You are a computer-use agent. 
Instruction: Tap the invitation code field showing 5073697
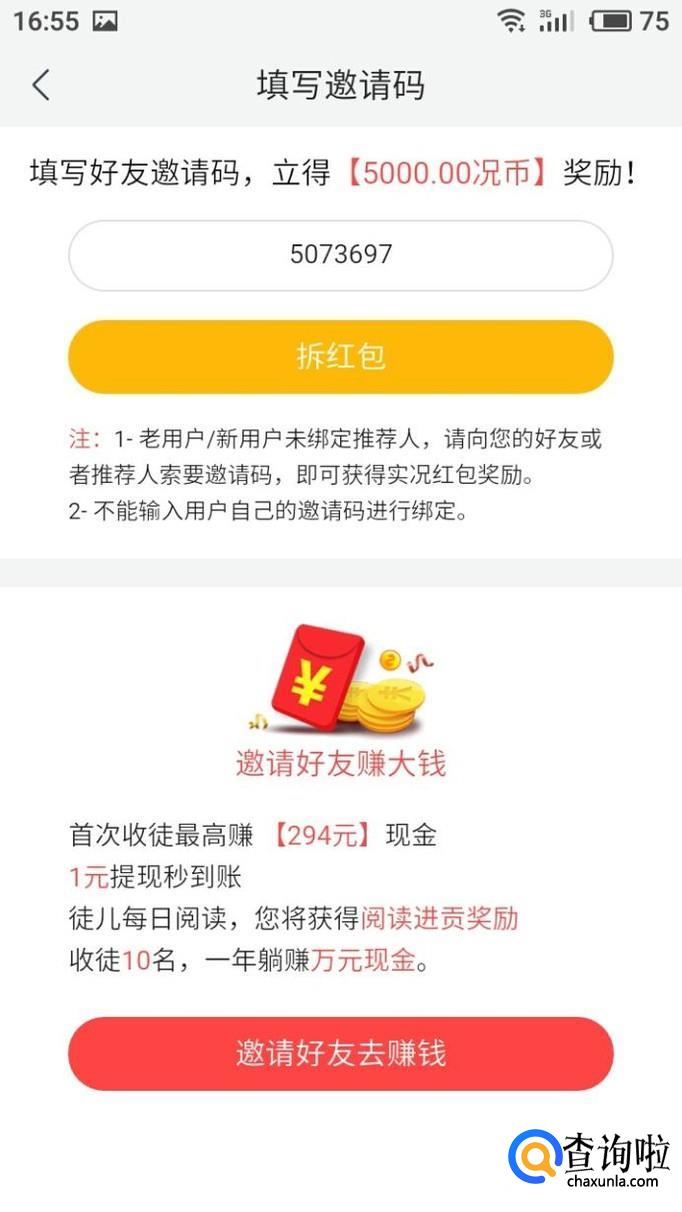pos(340,255)
